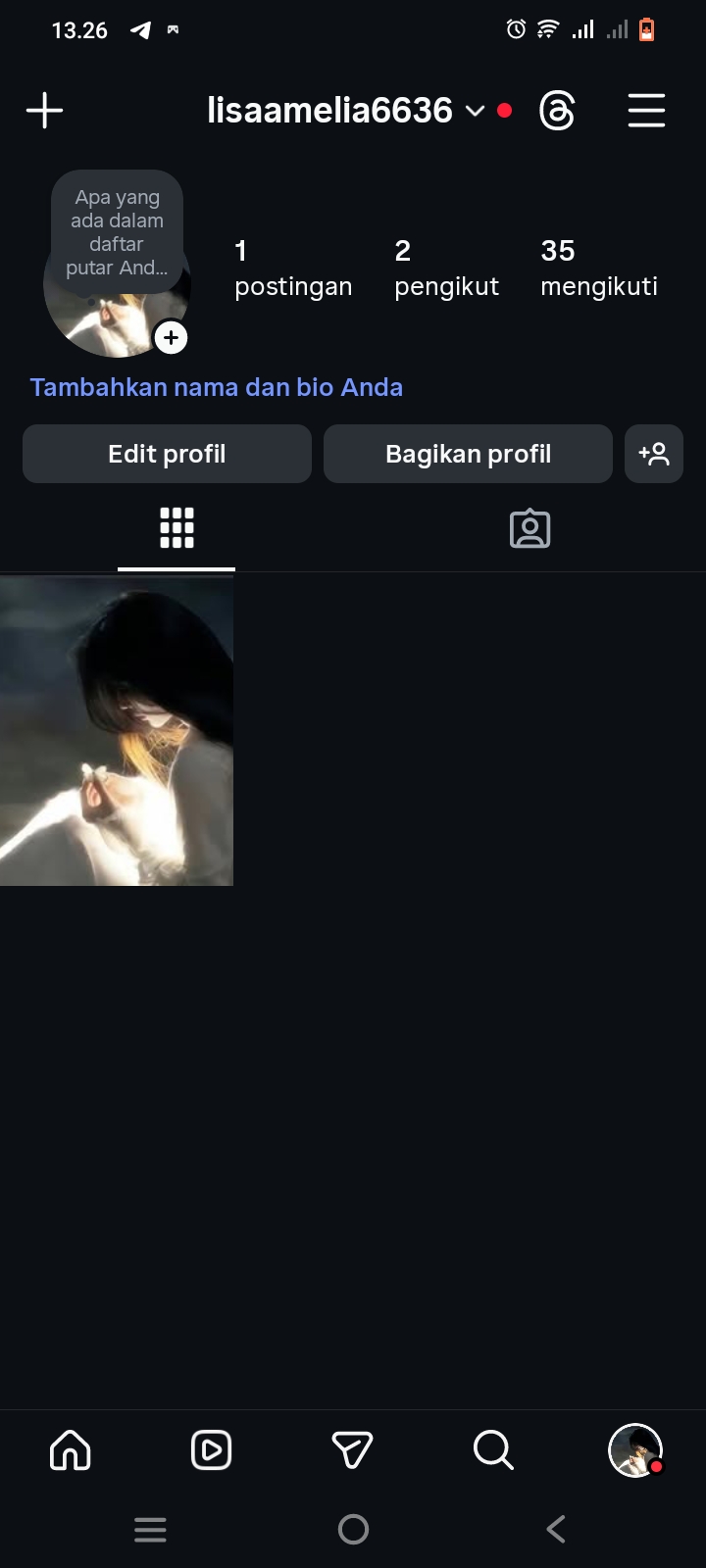Tap Tambahkan nama dan bio Anda
Image resolution: width=706 pixels, height=1568 pixels.
[x=216, y=387]
